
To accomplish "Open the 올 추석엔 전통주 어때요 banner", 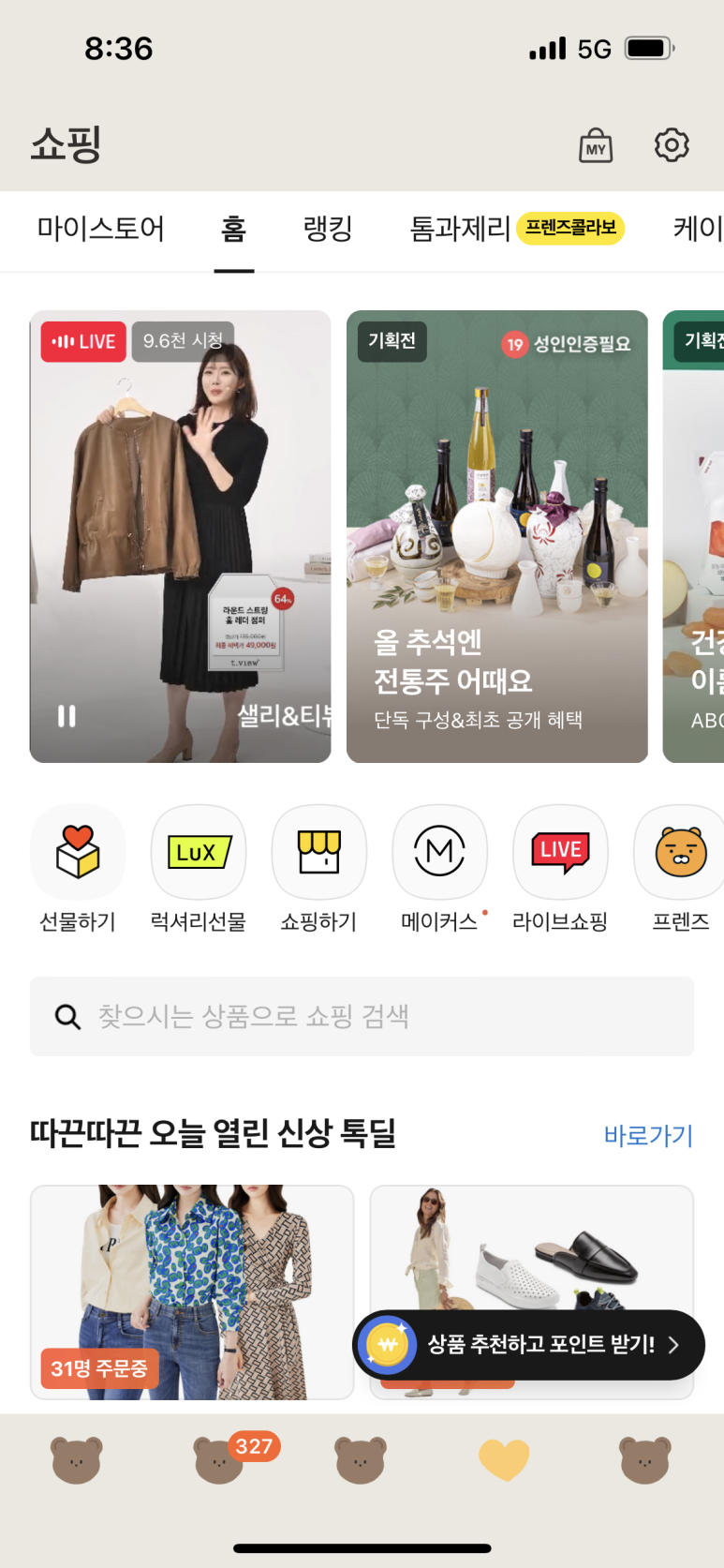I will point(496,536).
